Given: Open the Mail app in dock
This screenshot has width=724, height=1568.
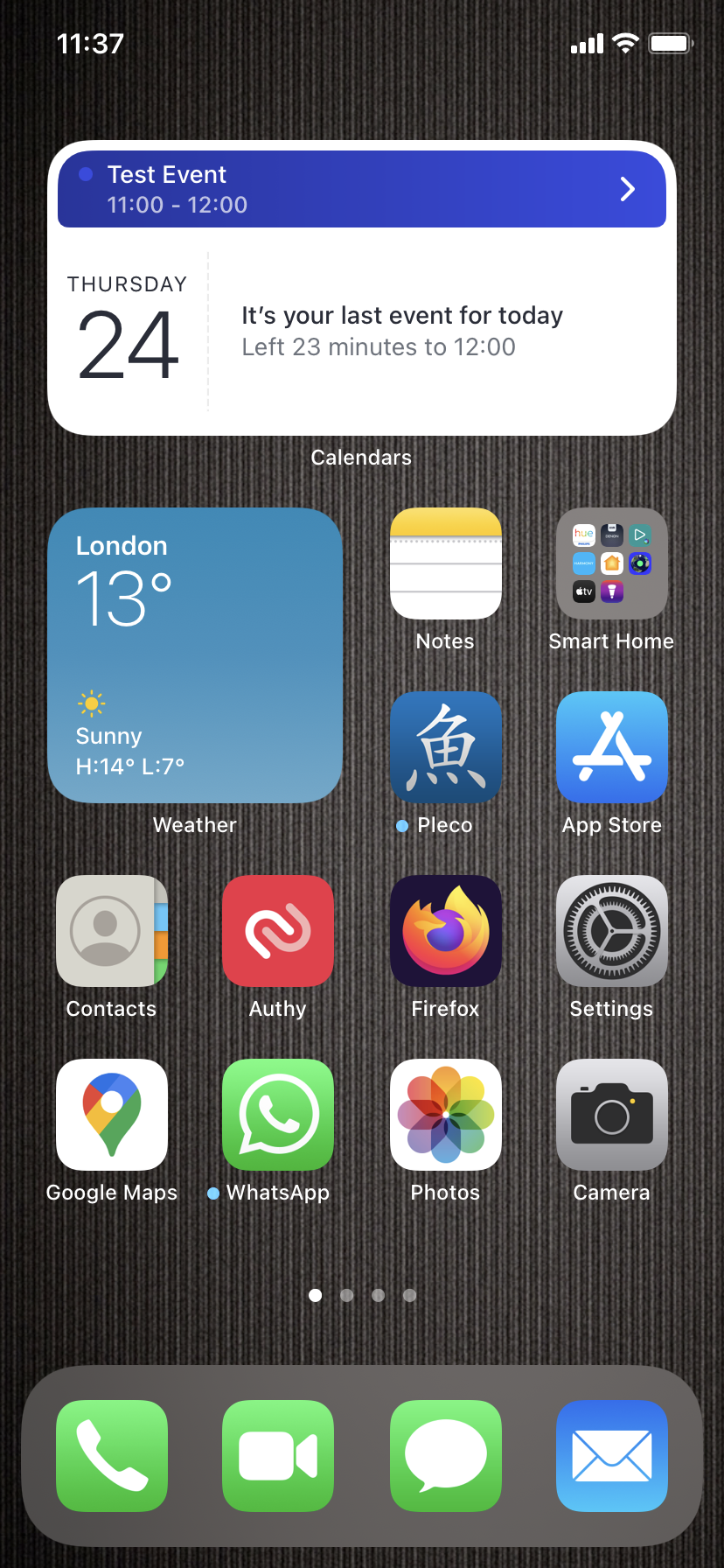Looking at the screenshot, I should point(611,1456).
